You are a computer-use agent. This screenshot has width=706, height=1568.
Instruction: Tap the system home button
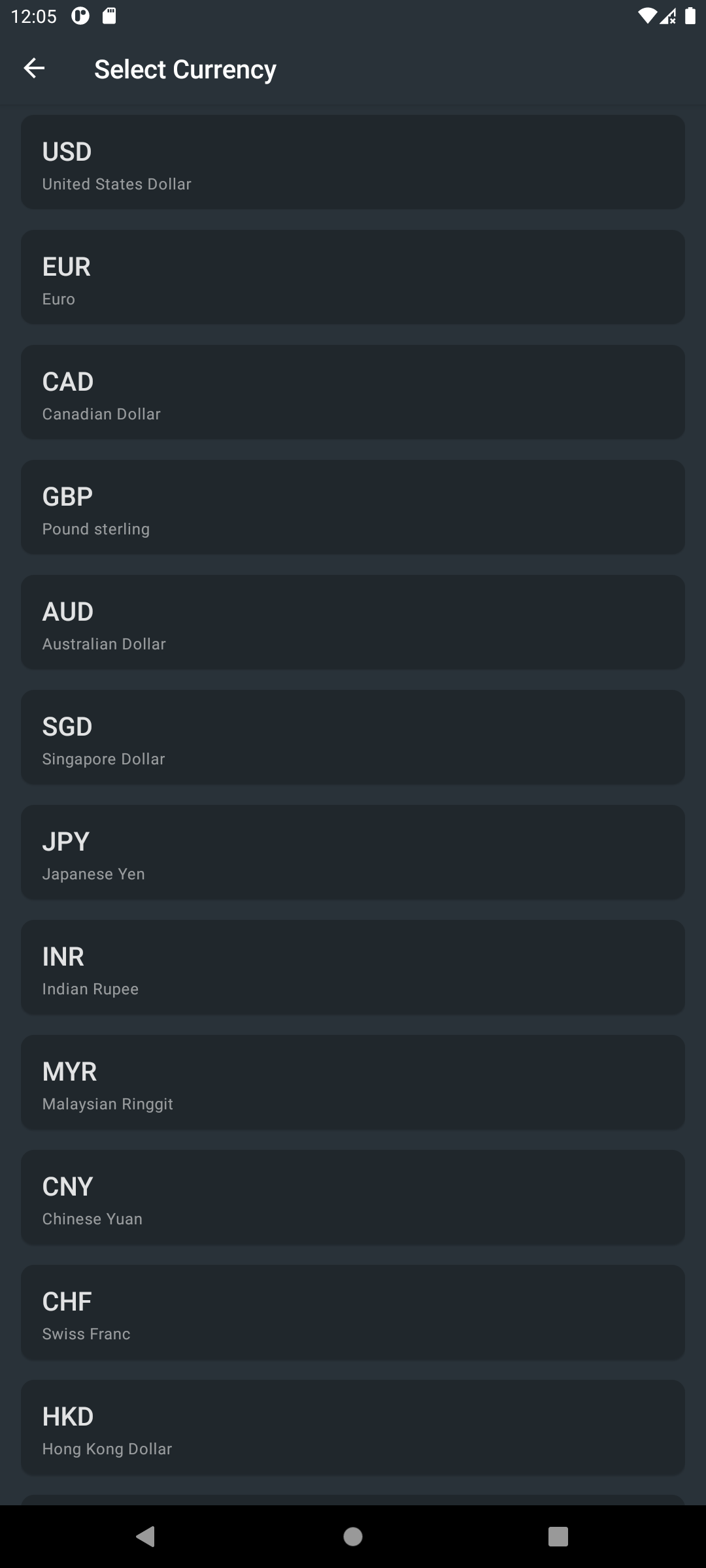pyautogui.click(x=353, y=1537)
